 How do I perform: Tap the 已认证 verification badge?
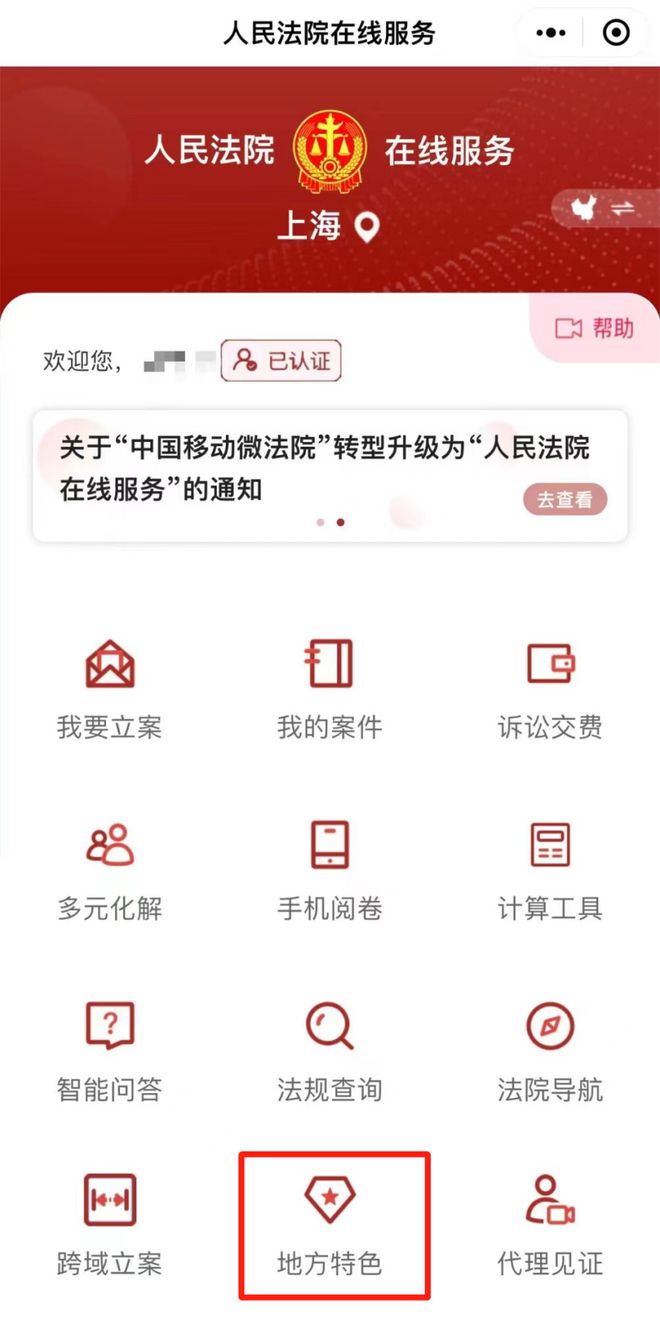(x=281, y=361)
